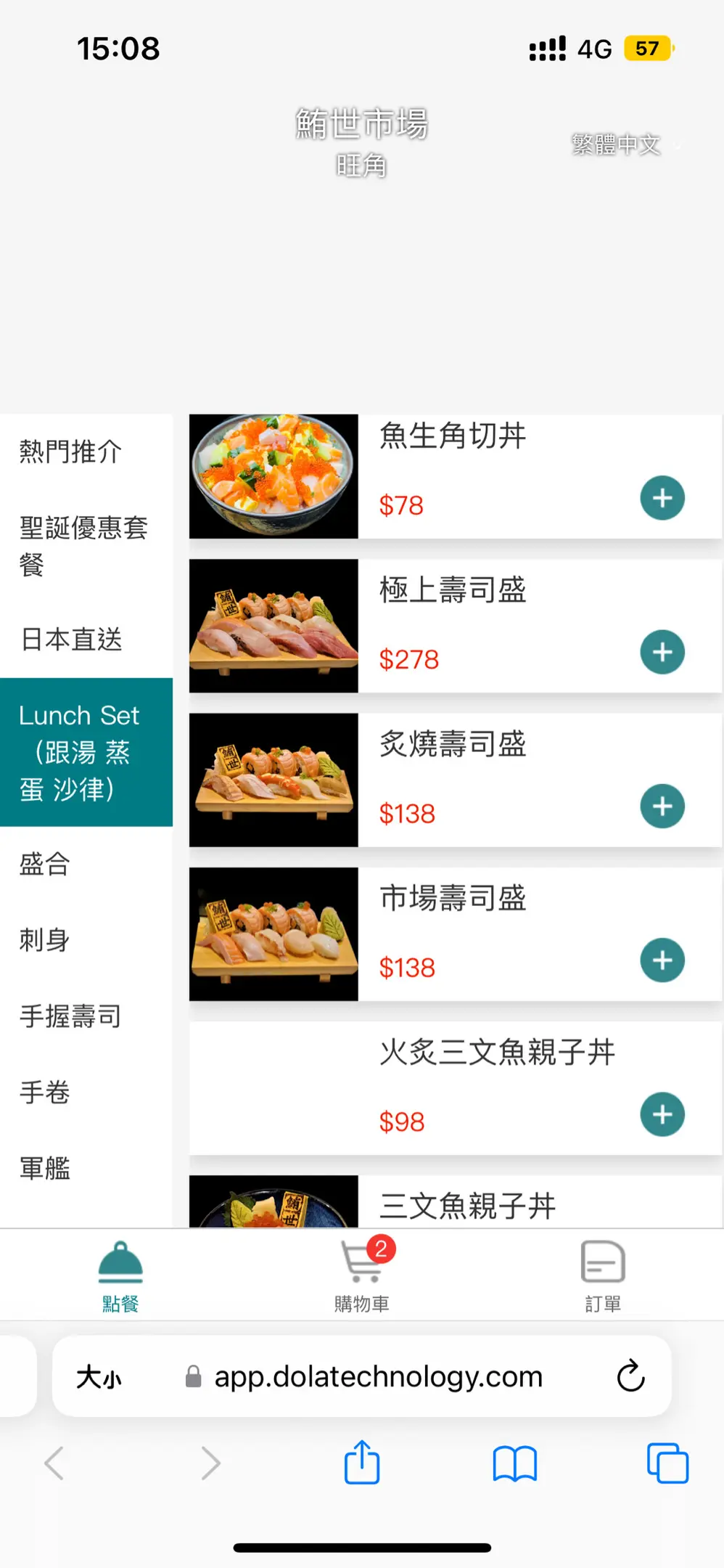Show the 盛合 menu category
This screenshot has height=1568, width=724.
45,864
